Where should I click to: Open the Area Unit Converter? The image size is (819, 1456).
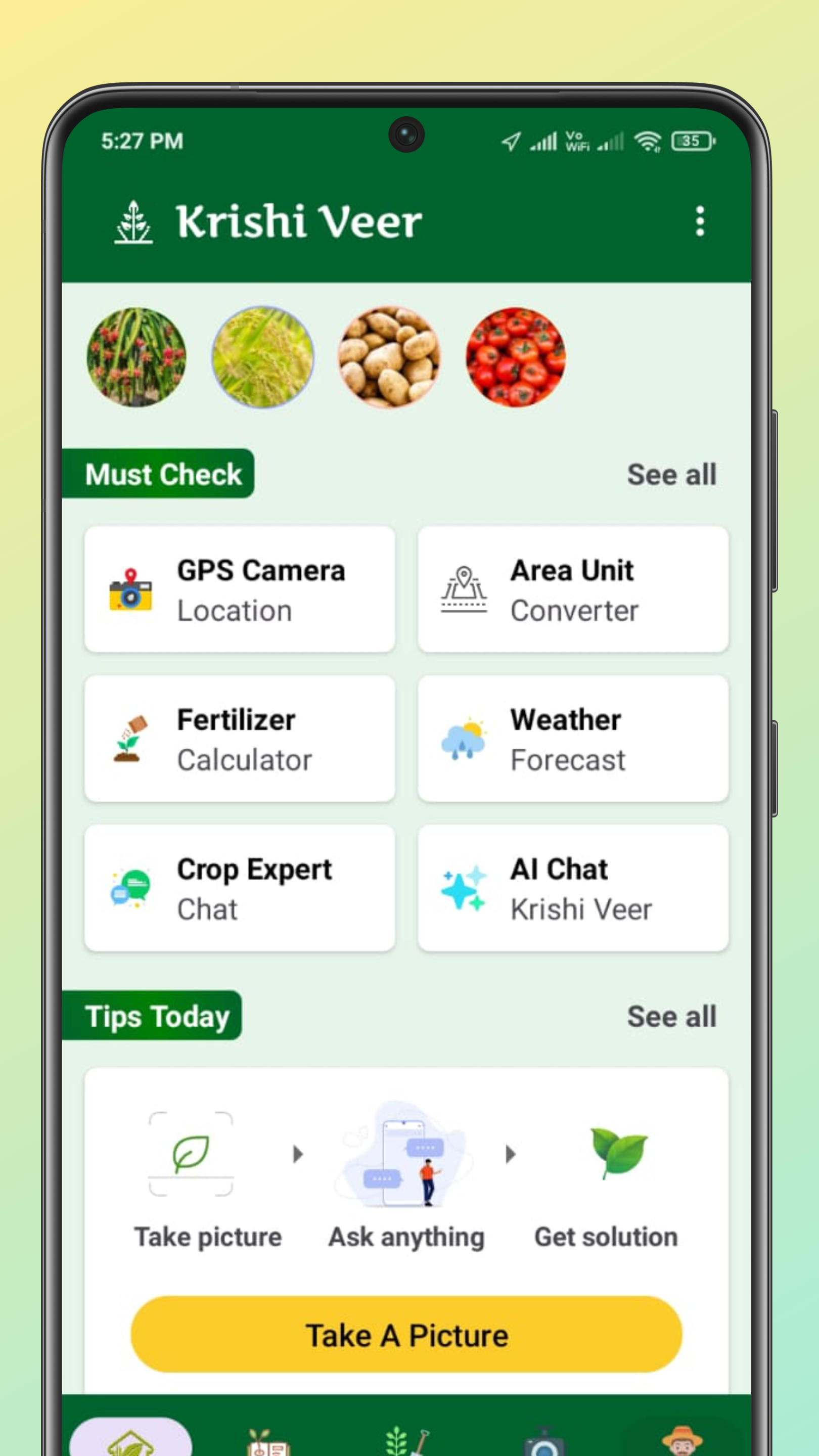click(573, 589)
